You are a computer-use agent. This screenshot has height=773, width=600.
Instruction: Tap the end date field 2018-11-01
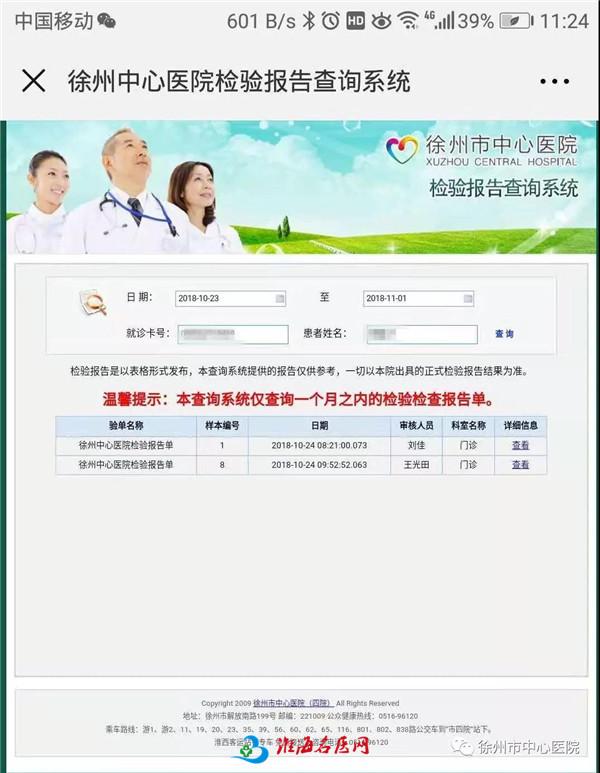pos(411,298)
